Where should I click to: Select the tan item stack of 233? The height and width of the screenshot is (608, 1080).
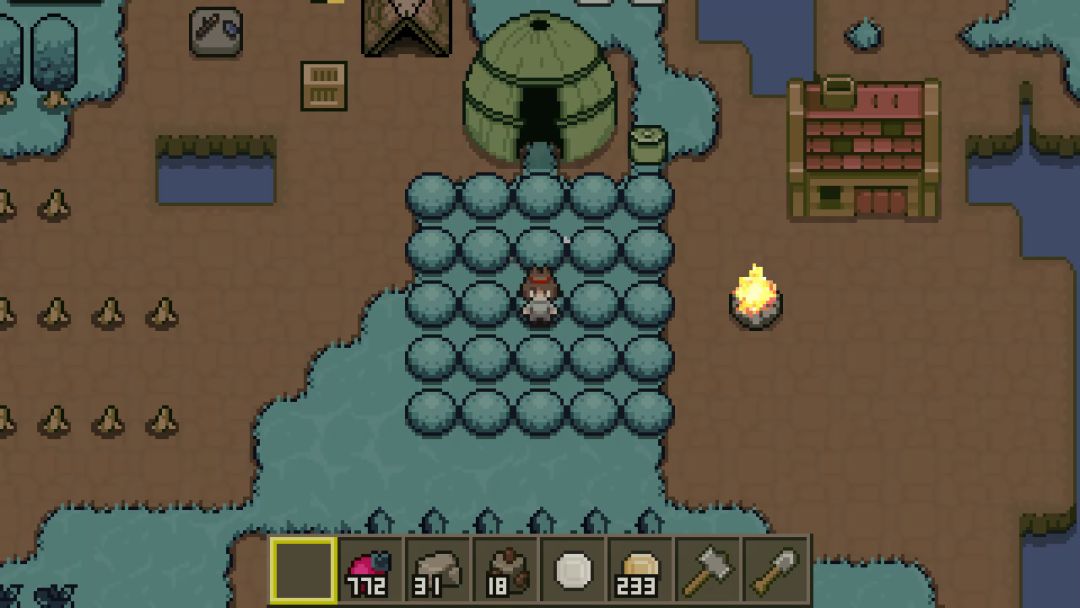641,571
